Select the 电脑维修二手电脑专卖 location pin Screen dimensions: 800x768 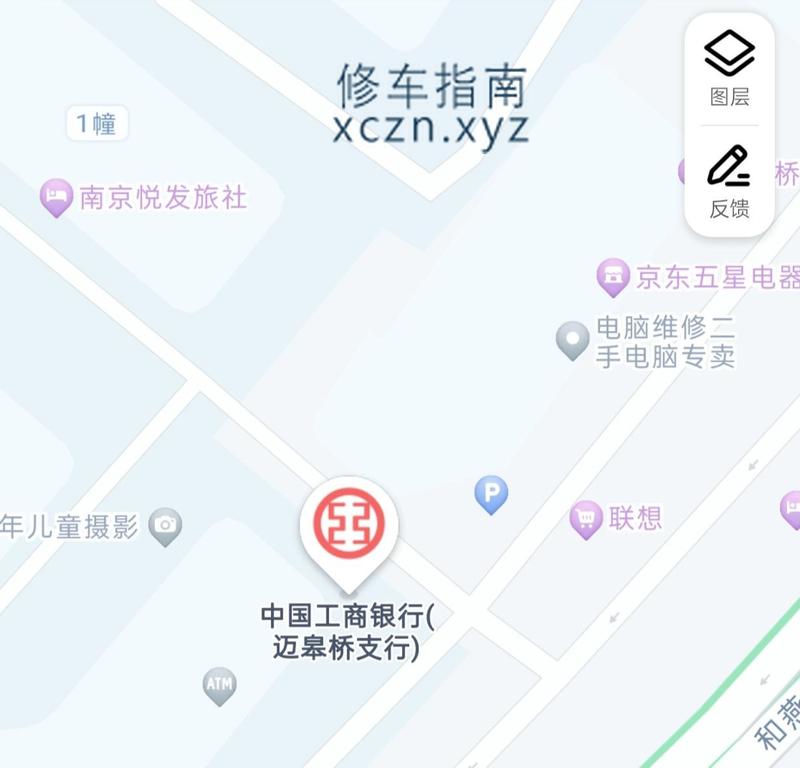point(572,339)
